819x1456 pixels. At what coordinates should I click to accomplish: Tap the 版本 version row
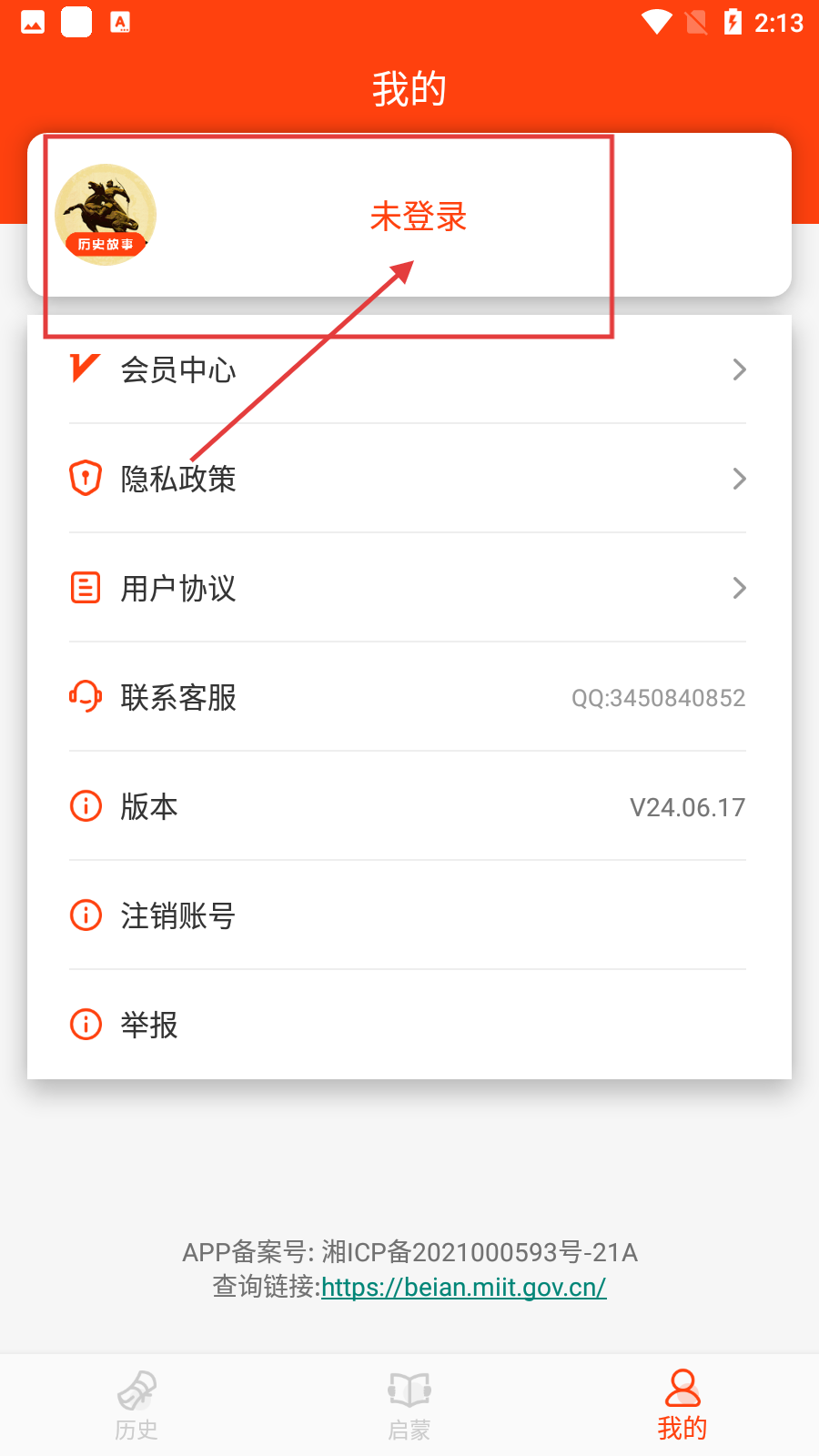click(x=408, y=806)
